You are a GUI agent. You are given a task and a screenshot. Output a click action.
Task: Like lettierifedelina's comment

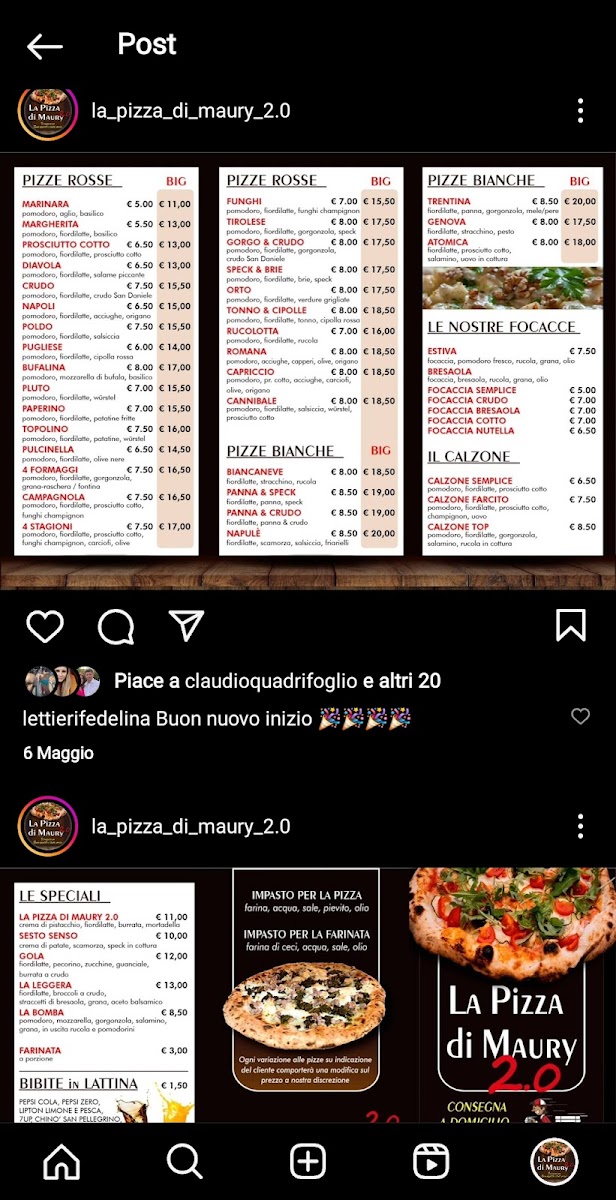580,716
